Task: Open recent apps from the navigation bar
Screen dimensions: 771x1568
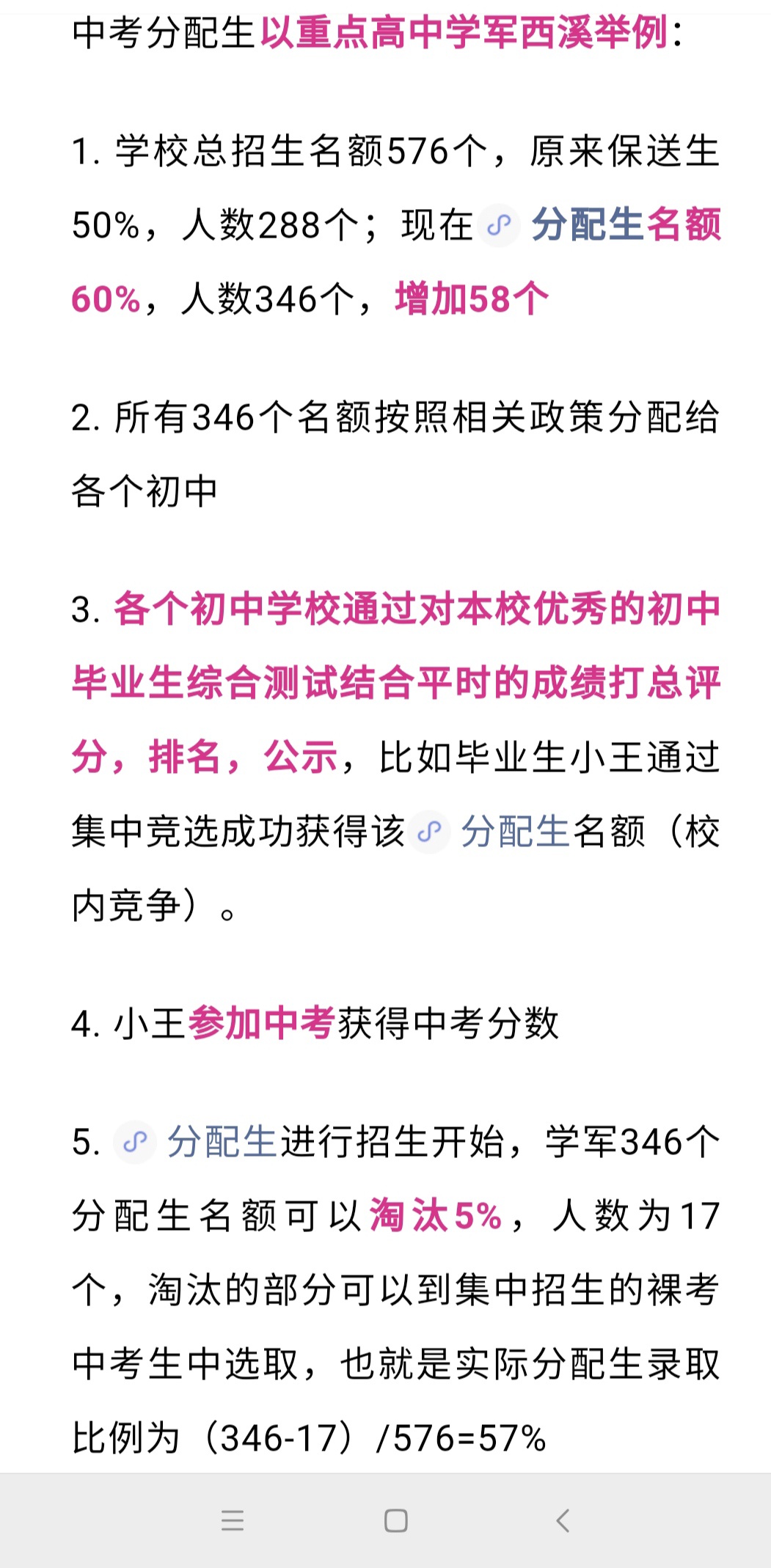Action: click(233, 1520)
